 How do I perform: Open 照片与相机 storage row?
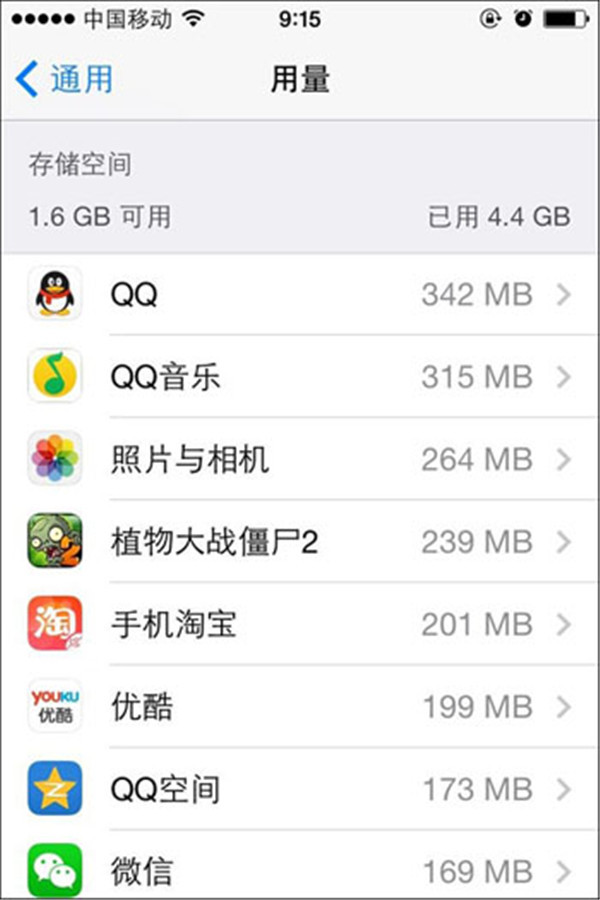click(300, 460)
